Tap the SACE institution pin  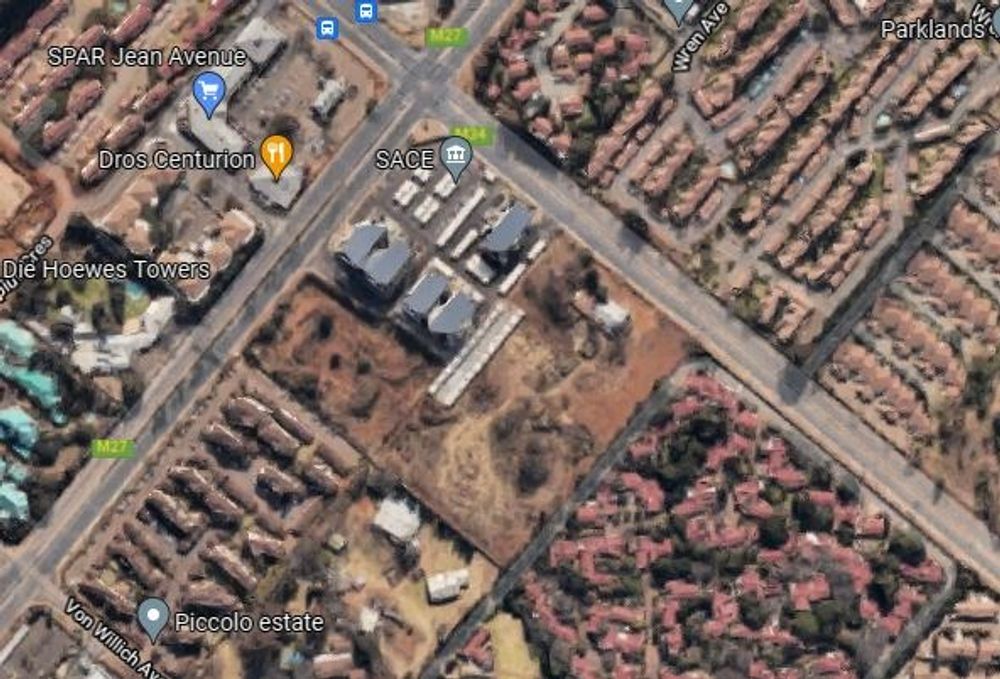[x=456, y=156]
